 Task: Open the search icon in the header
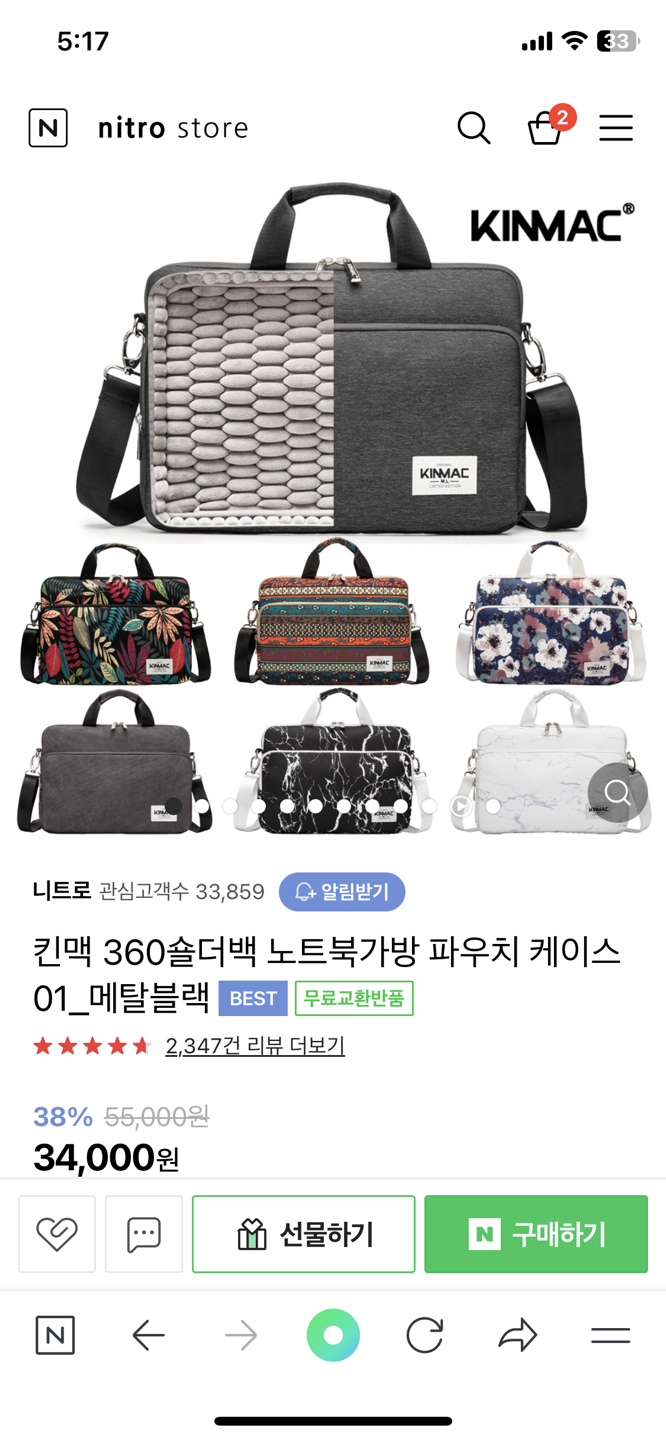click(x=474, y=128)
